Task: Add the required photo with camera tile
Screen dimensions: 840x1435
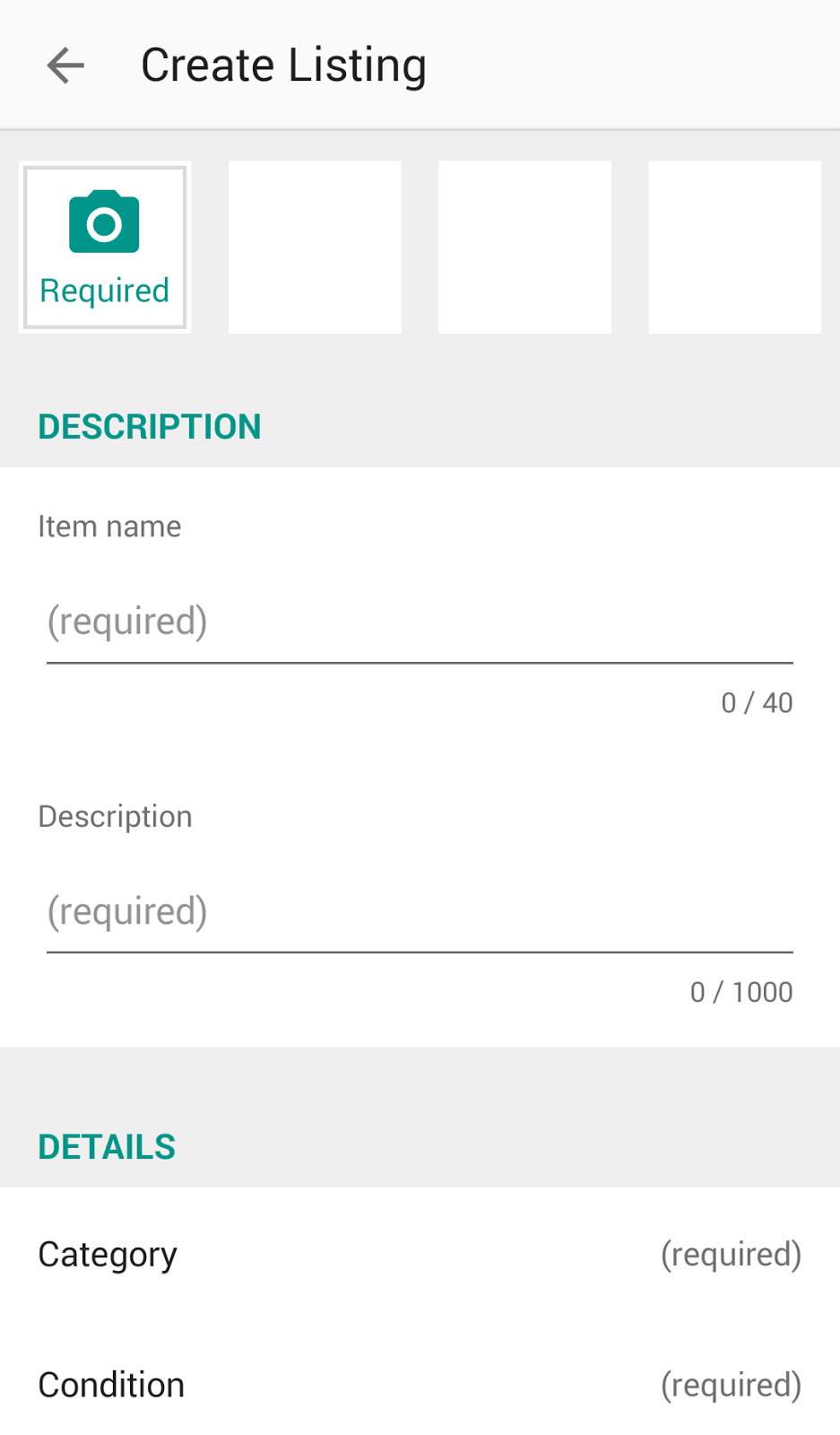Action: 105,248
